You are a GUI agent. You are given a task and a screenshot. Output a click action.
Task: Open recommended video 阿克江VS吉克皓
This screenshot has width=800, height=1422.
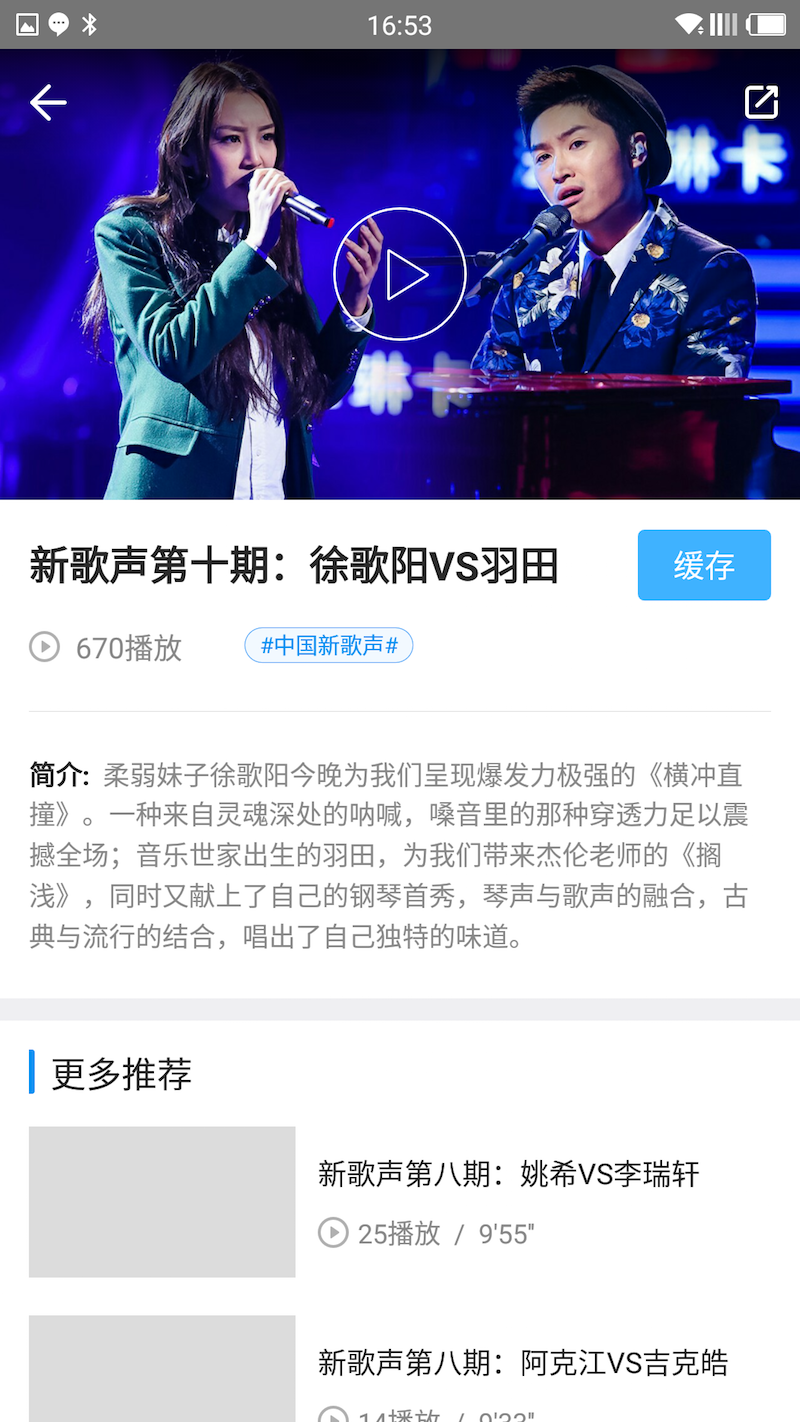click(x=522, y=1363)
